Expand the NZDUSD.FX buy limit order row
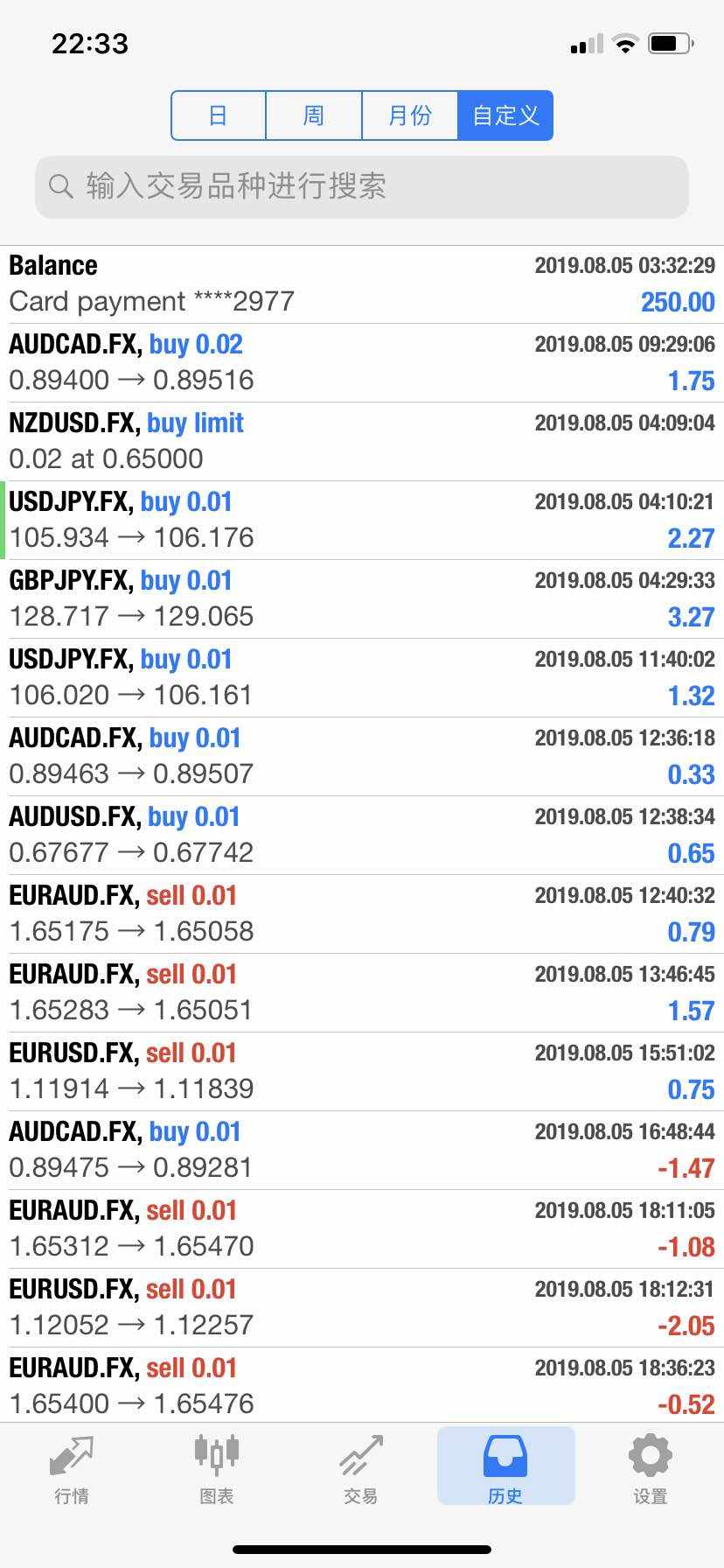724x1568 pixels. [362, 441]
